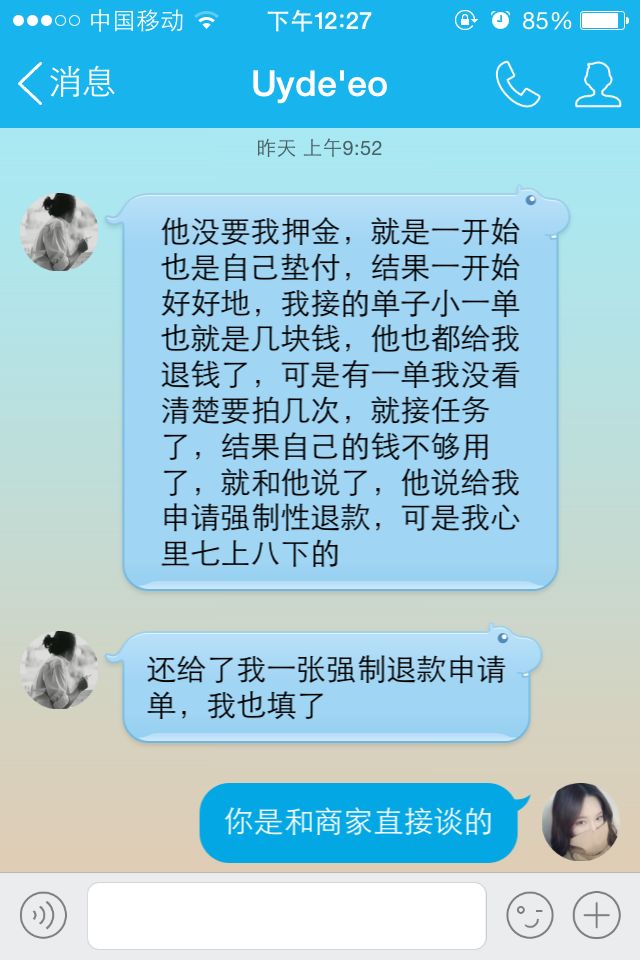Focus the message text field
Viewport: 640px width, 960px height.
coord(286,915)
